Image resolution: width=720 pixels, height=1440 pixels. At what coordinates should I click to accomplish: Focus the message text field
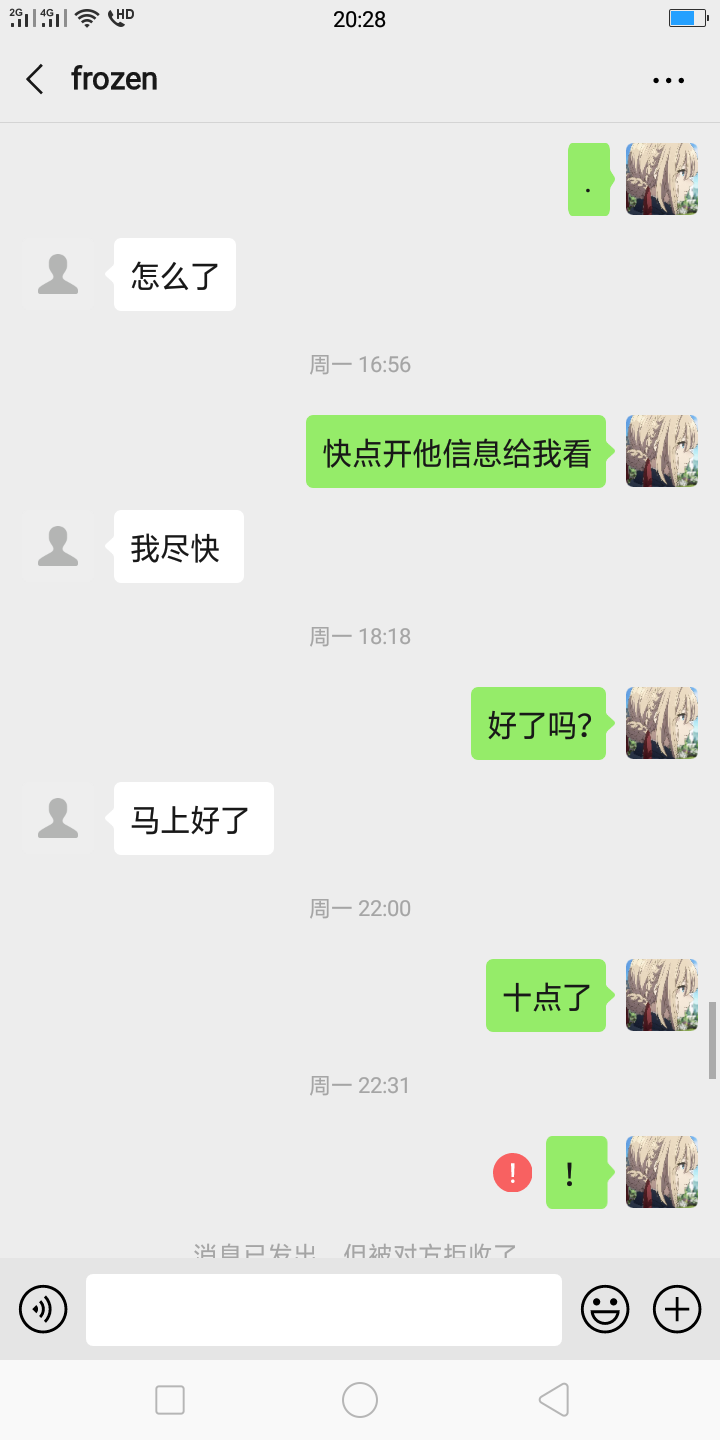point(324,1309)
